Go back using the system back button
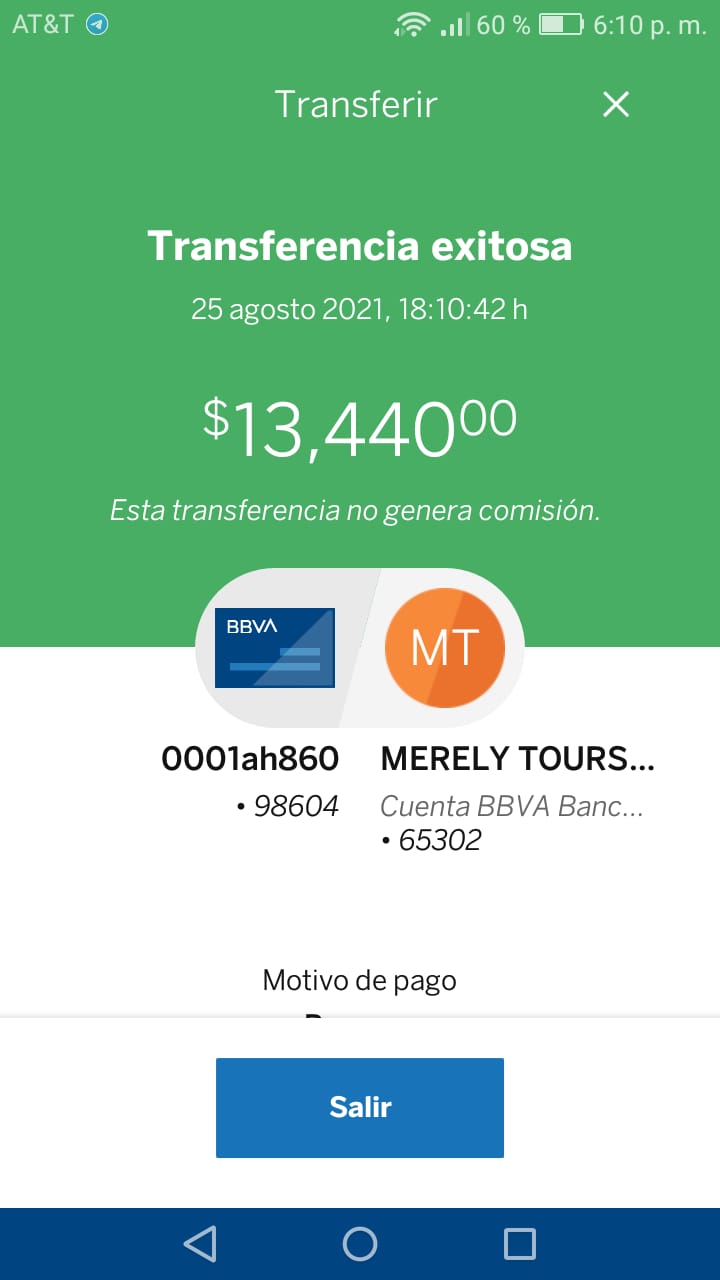Screen dimensions: 720x1280 200,1244
